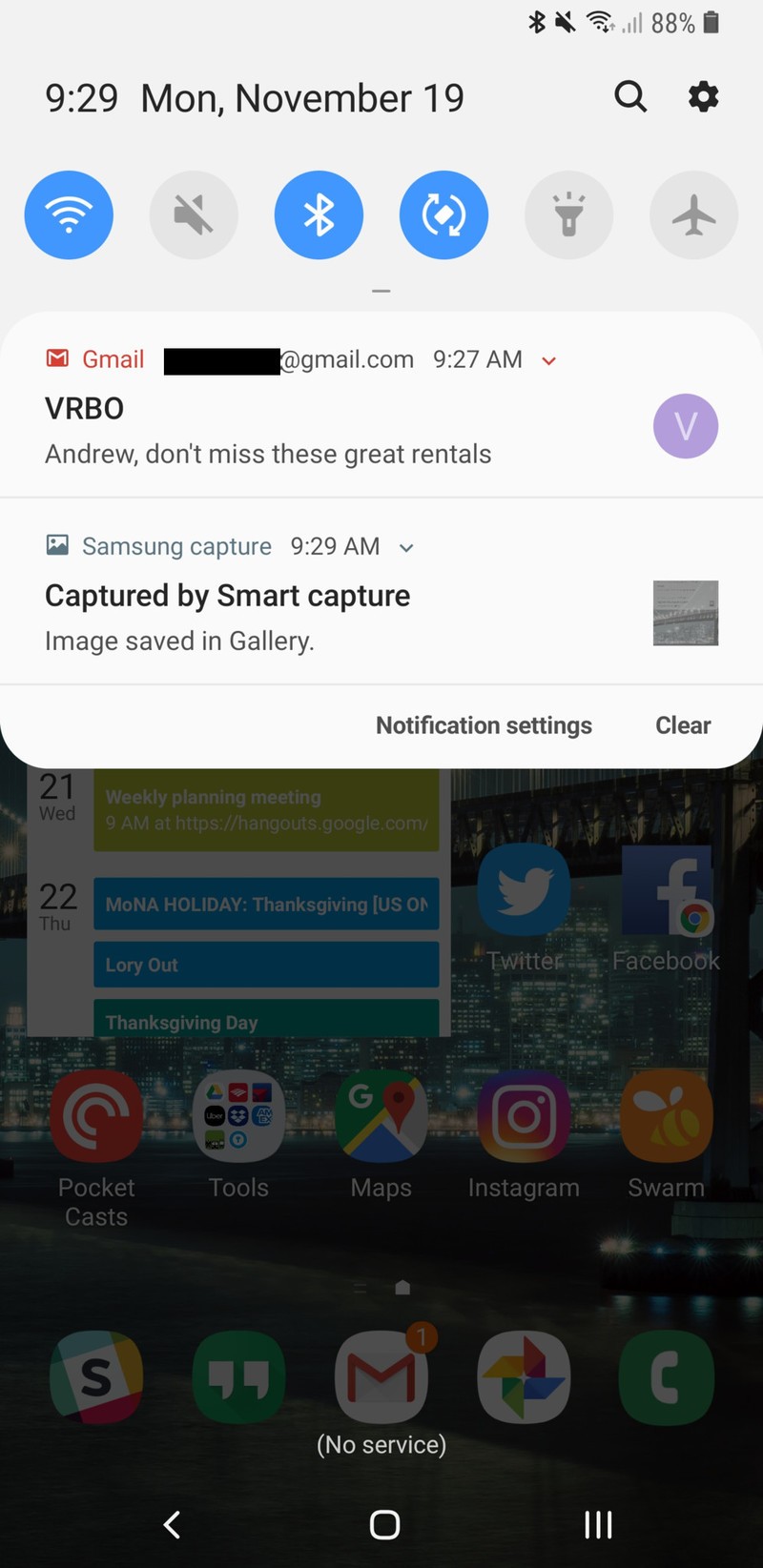Toggle auto rotate off
Image resolution: width=763 pixels, height=1568 pixels.
click(x=443, y=214)
